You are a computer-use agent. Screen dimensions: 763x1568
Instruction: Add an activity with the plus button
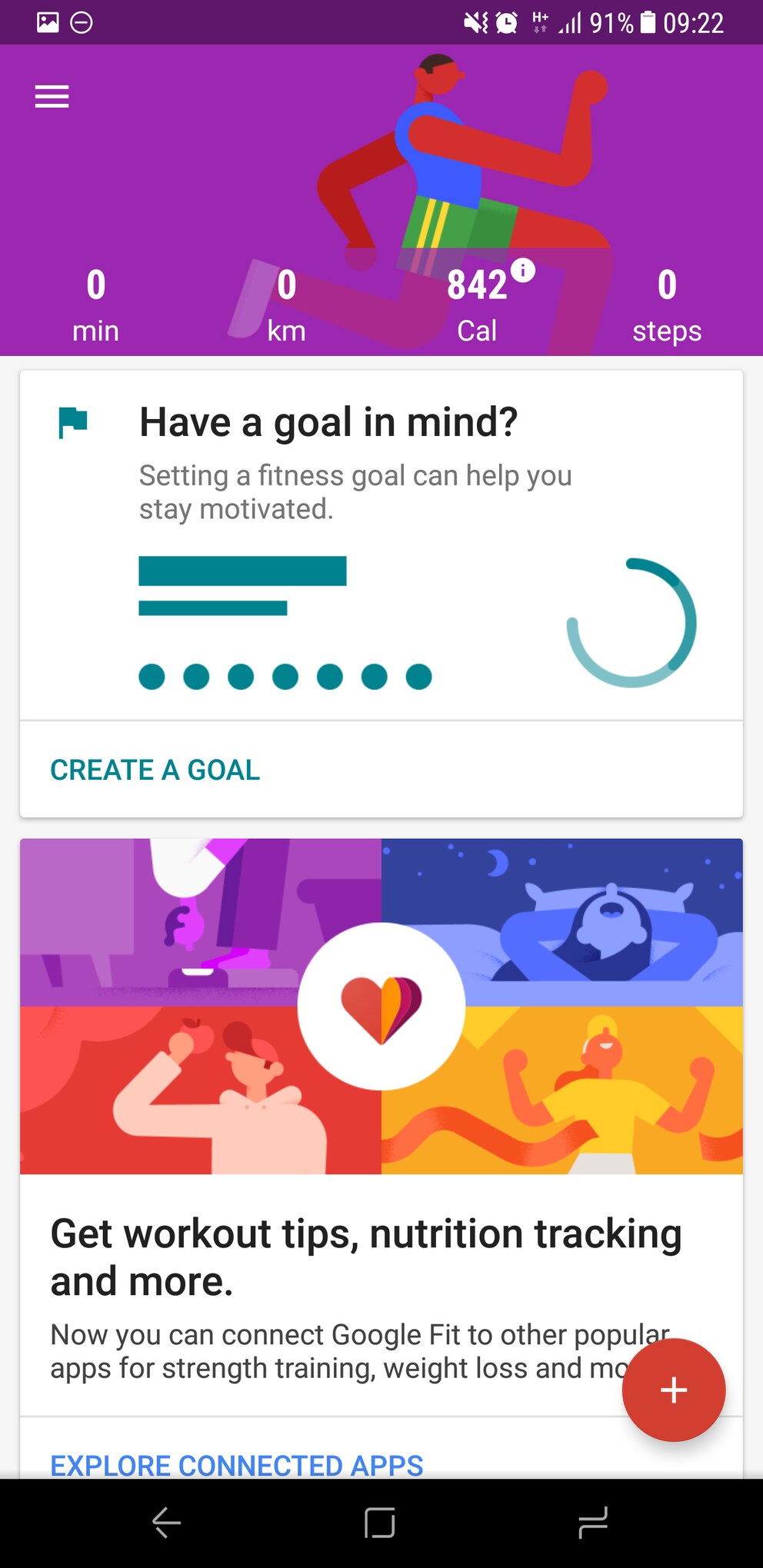coord(674,1390)
